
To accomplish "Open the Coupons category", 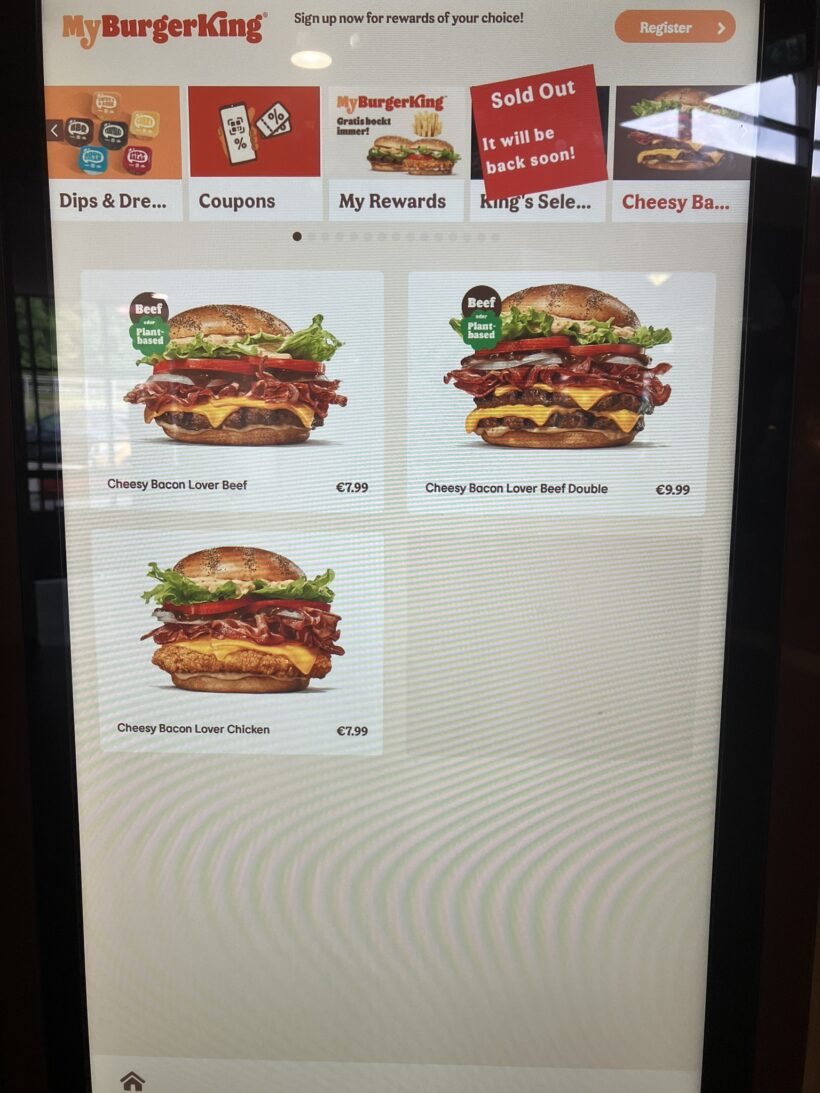I will (x=254, y=152).
